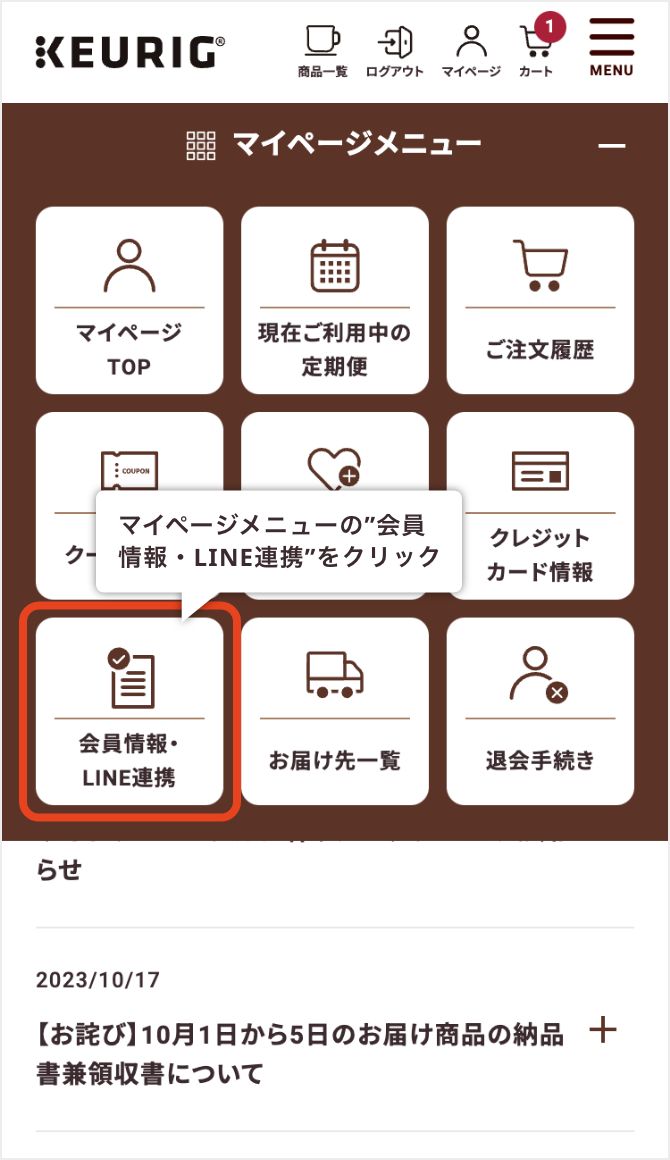Open お届け先一覧 address list
This screenshot has height=1160, width=670.
(x=334, y=710)
